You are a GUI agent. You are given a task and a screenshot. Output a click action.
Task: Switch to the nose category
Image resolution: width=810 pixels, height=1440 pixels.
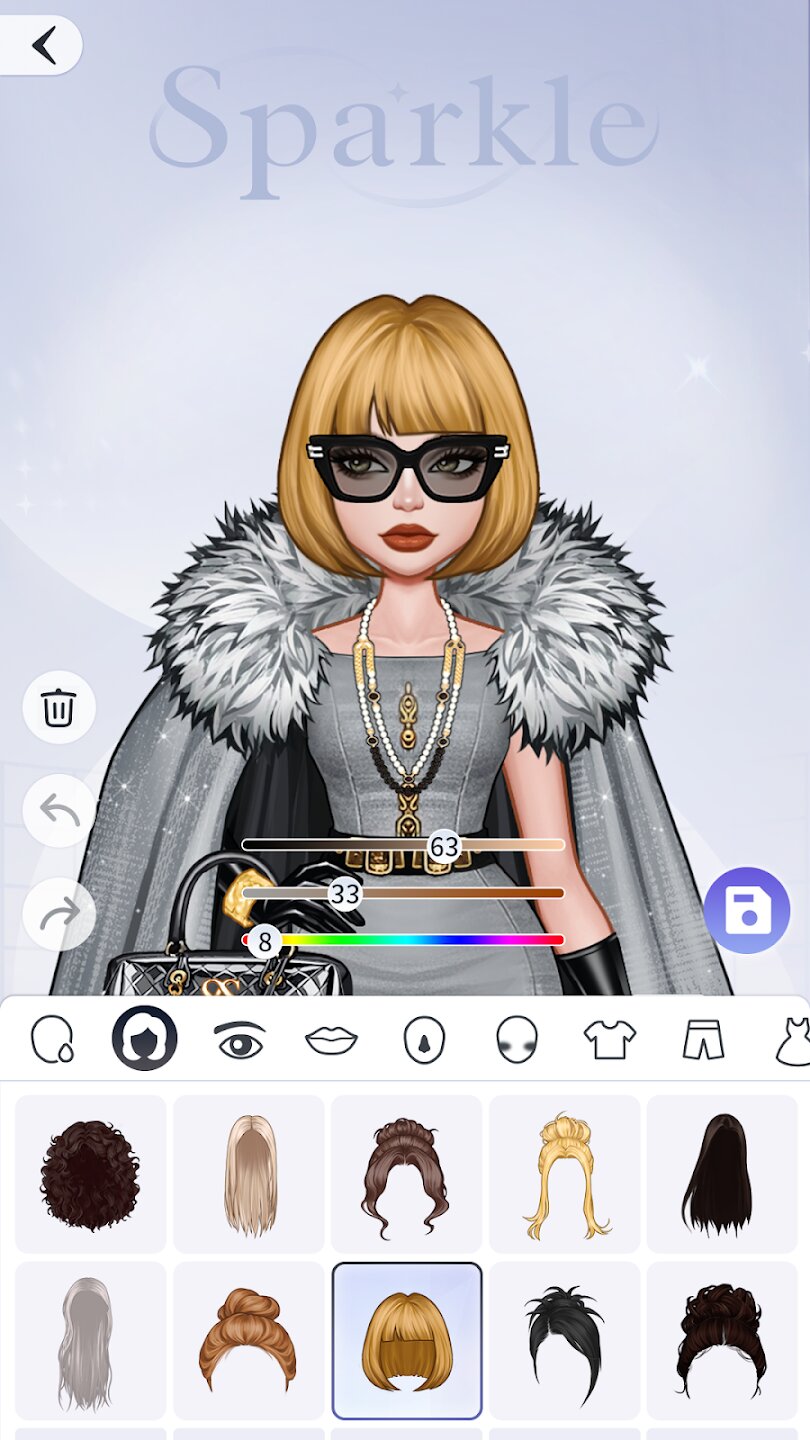point(424,1040)
